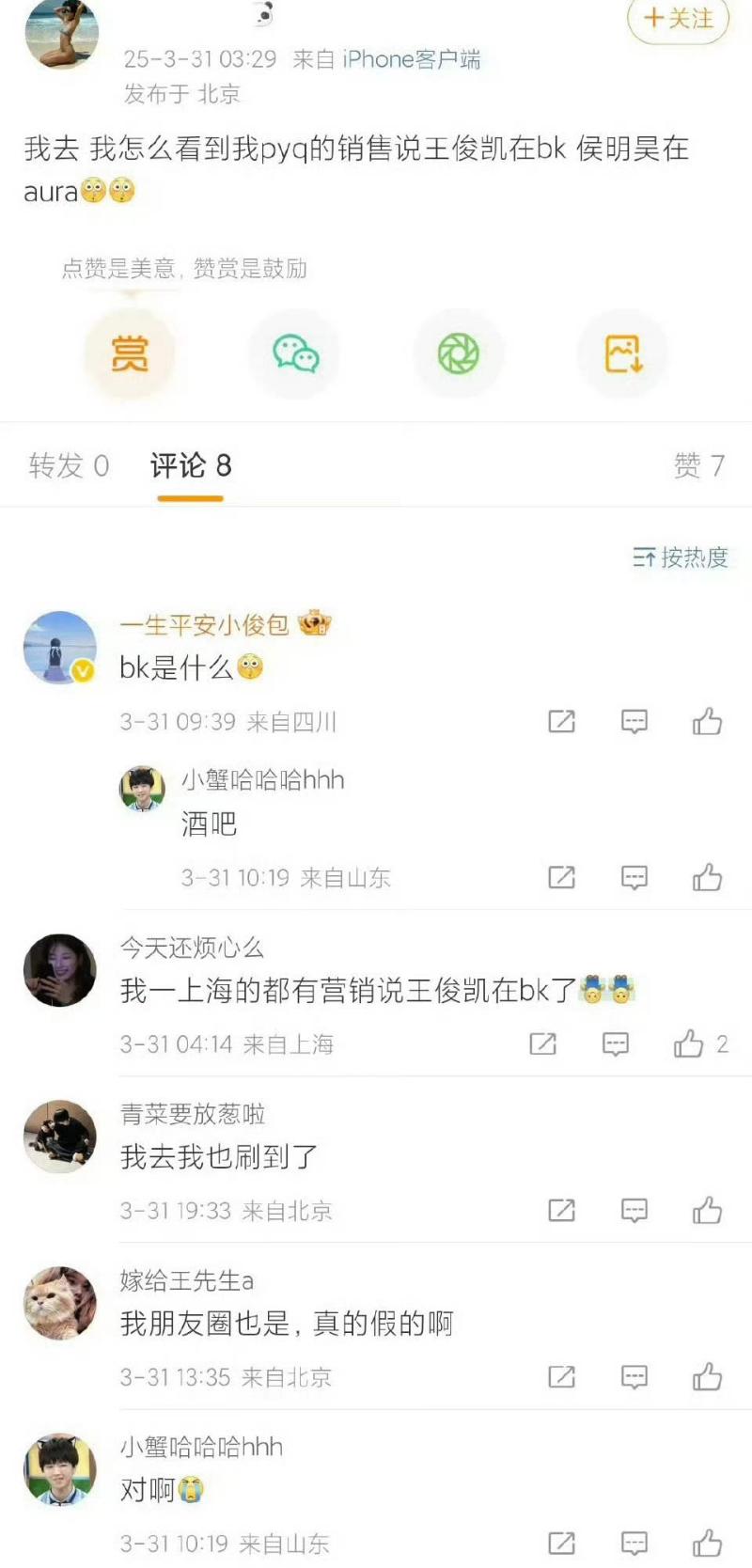Open the post author's avatar
Viewport: 752px width, 1568px height.
point(61,33)
